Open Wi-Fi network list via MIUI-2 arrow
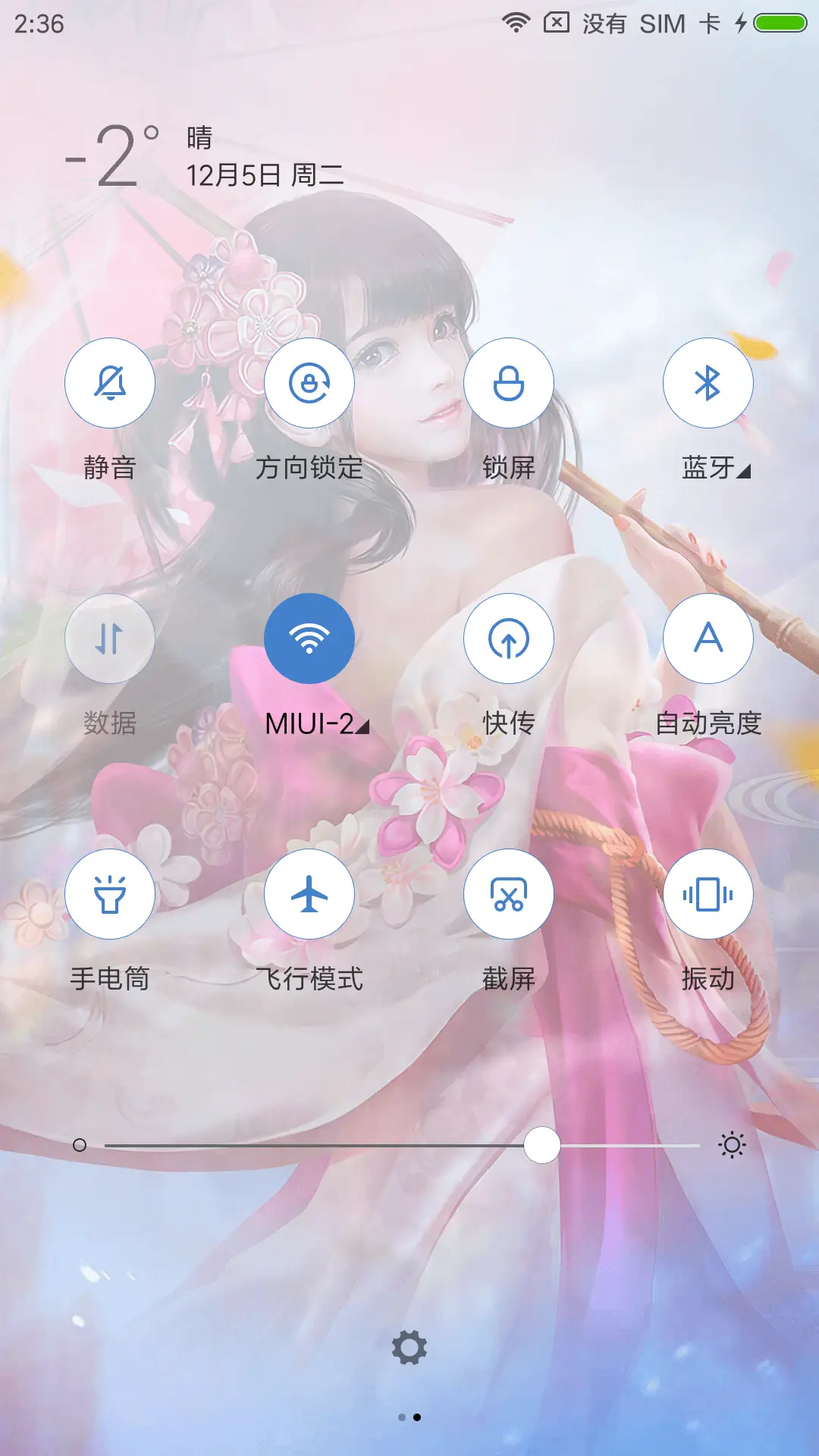The height and width of the screenshot is (1456, 819). 362,725
